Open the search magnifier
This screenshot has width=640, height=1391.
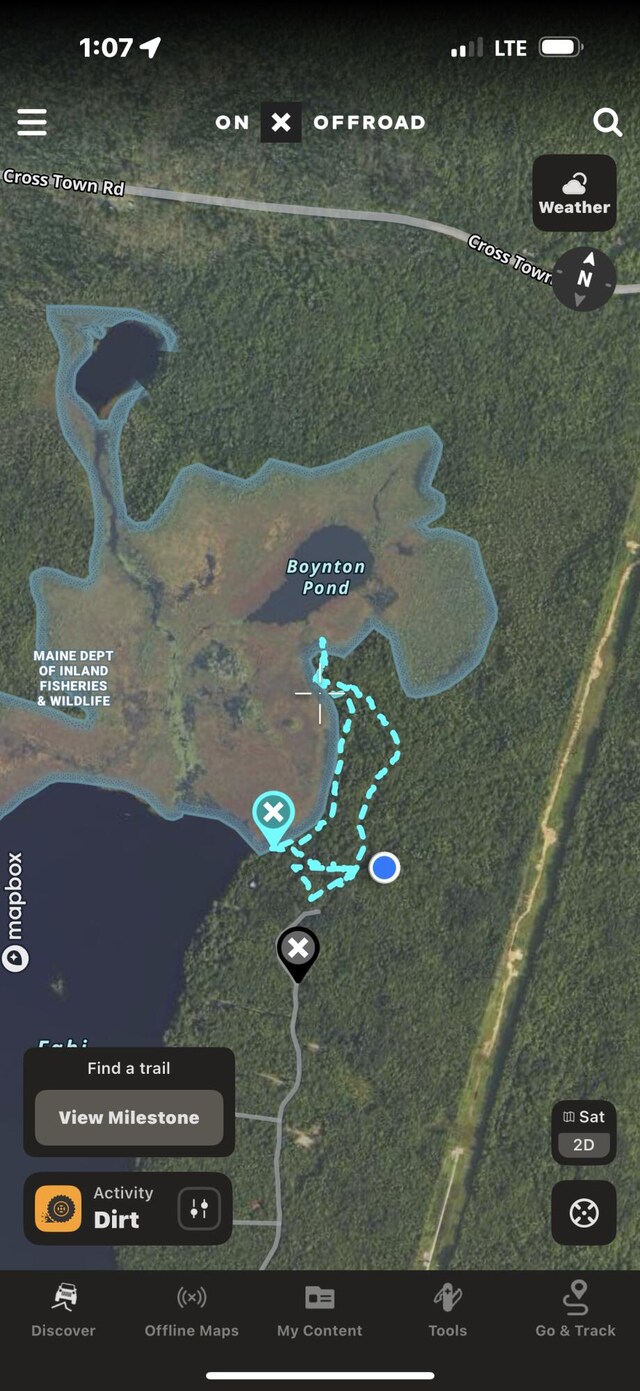607,122
